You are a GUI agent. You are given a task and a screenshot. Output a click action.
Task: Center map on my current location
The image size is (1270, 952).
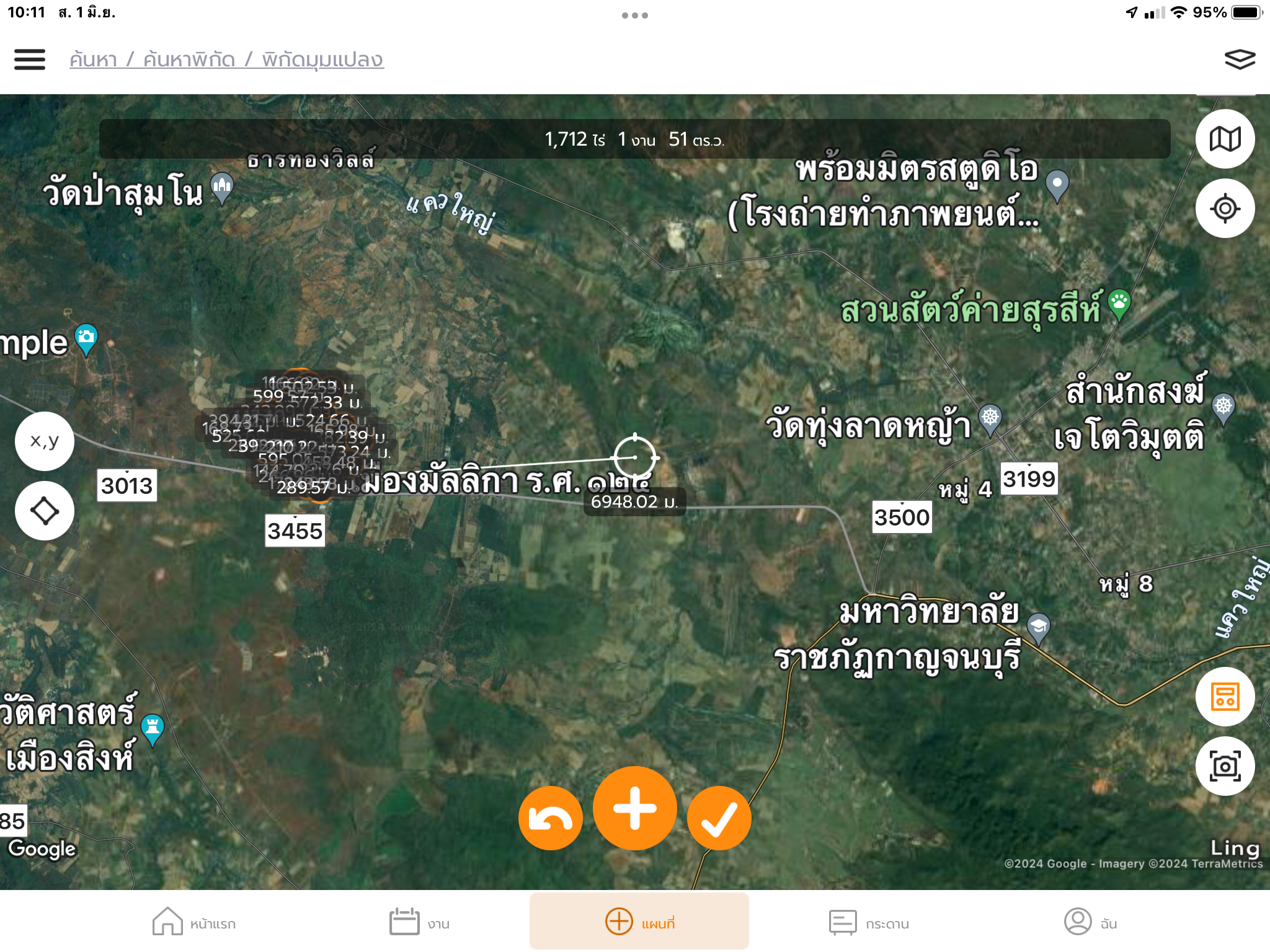tap(1225, 208)
